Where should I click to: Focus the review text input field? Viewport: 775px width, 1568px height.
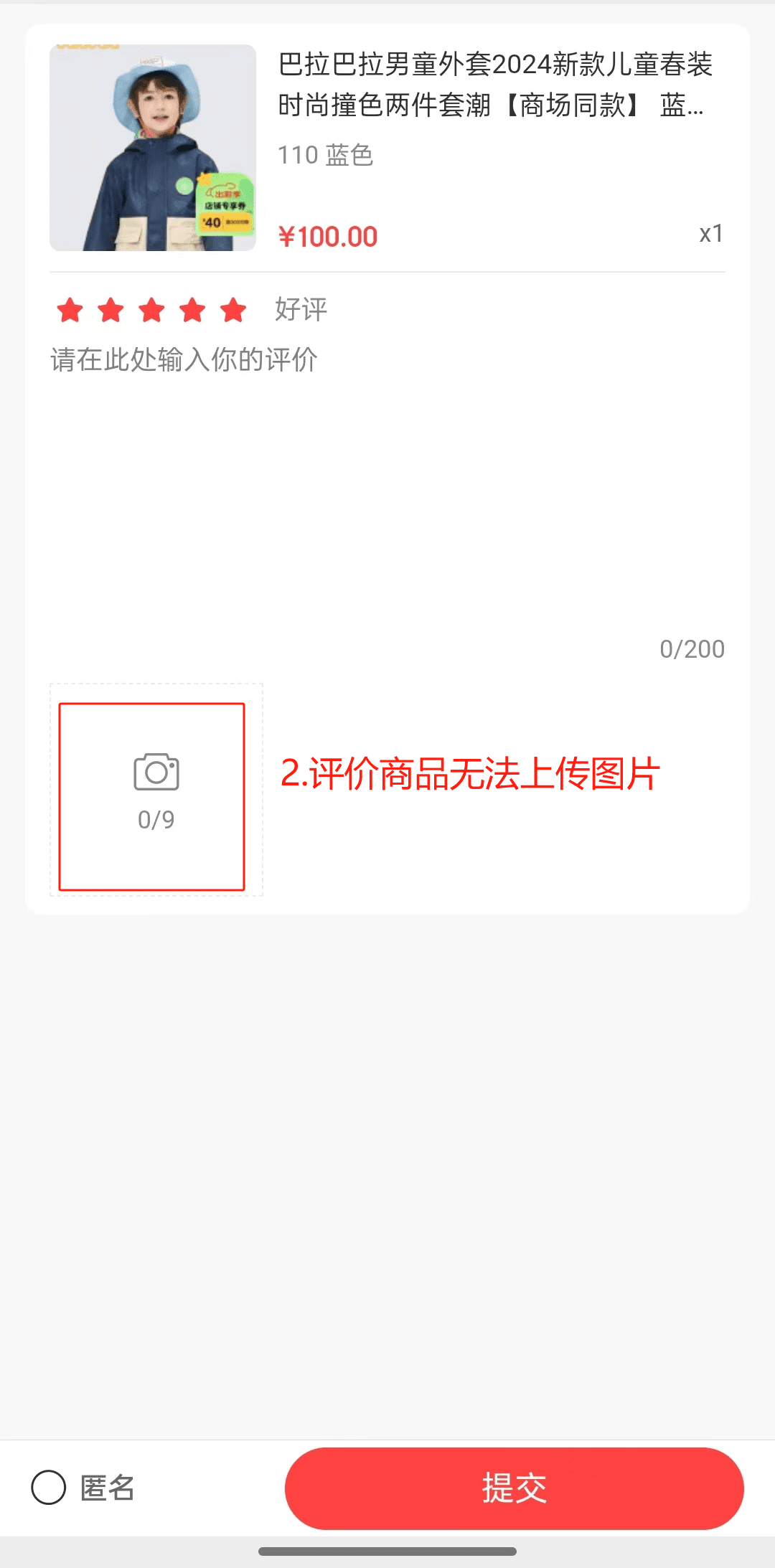pos(387,488)
